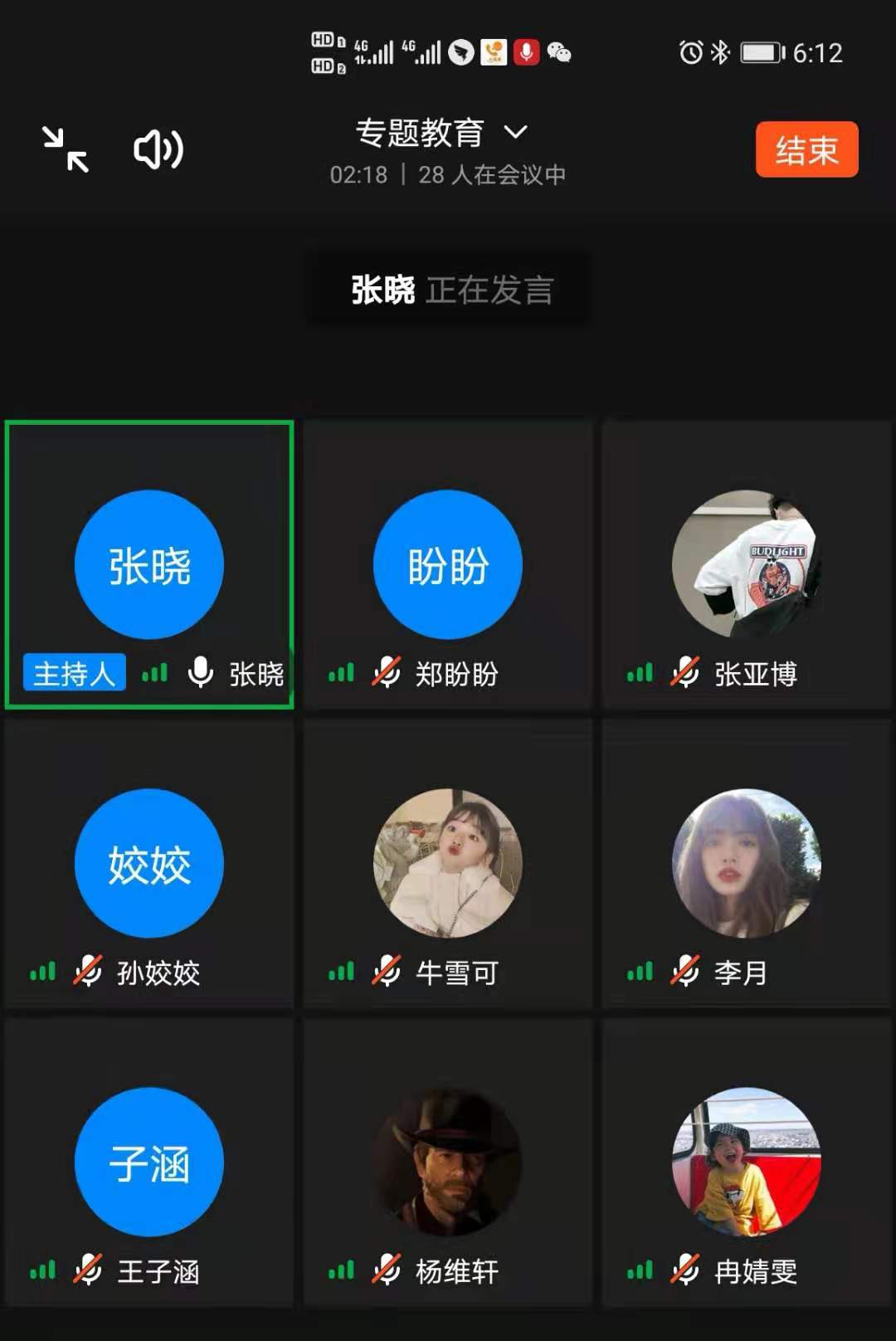Toggle the speaker audio icon
This screenshot has width=896, height=1341.
[158, 149]
